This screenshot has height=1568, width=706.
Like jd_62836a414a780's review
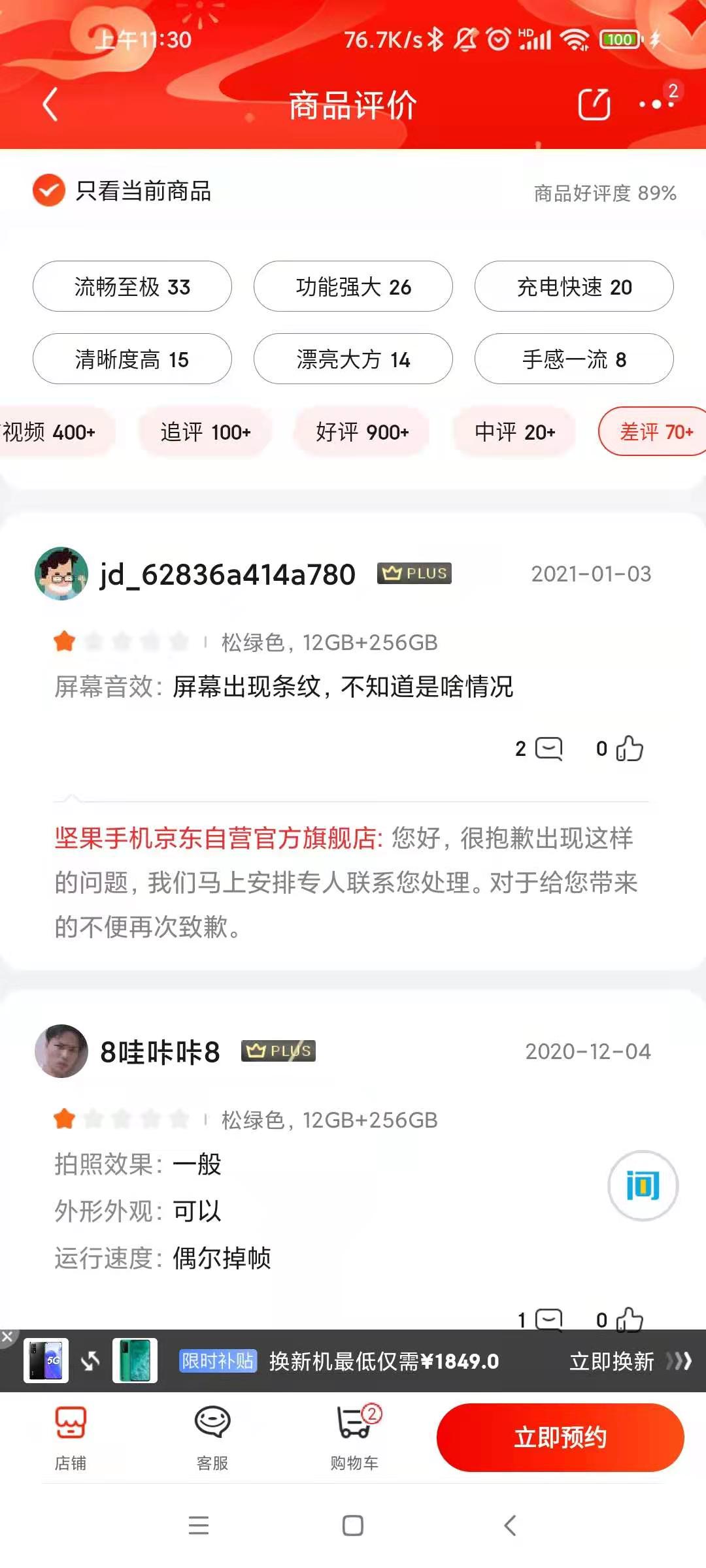(629, 749)
